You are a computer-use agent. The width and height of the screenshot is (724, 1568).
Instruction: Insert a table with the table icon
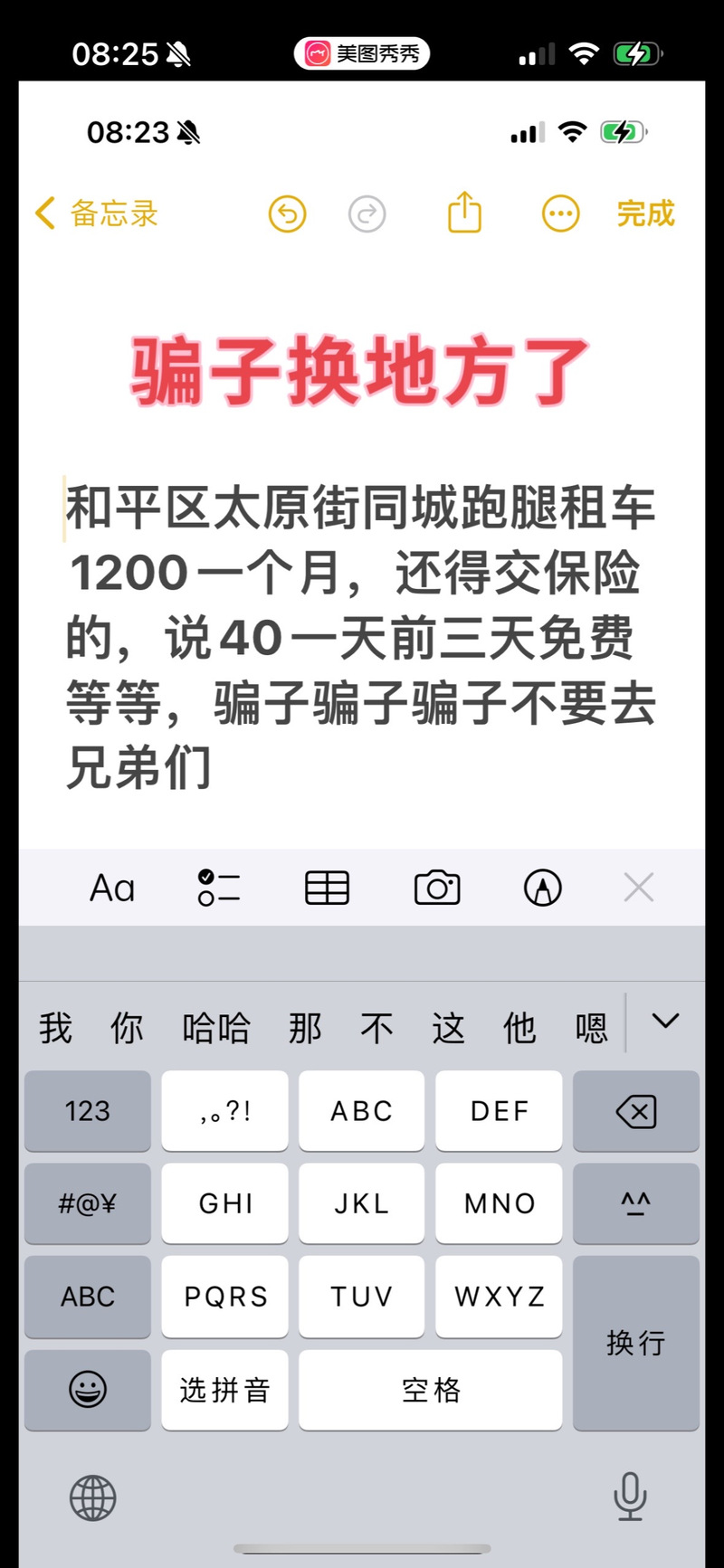click(326, 888)
